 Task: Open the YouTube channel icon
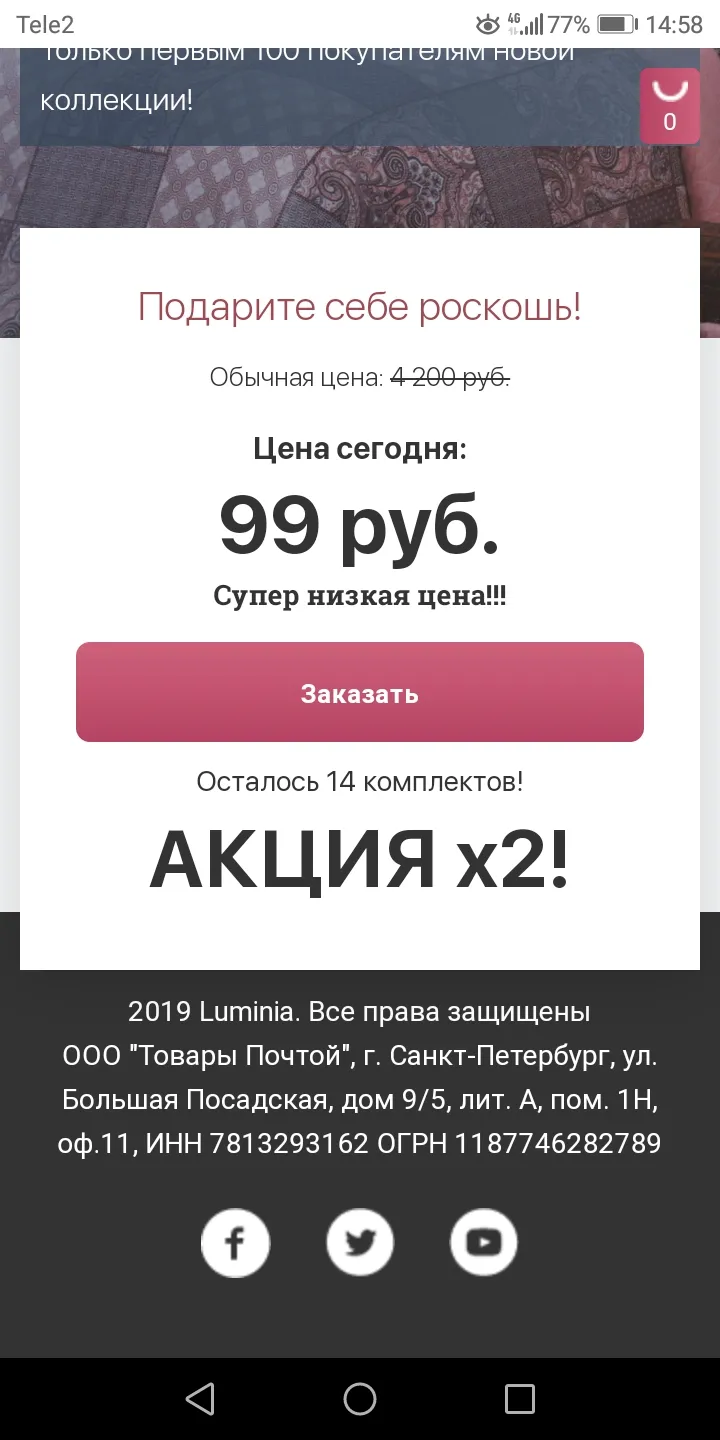[484, 1243]
